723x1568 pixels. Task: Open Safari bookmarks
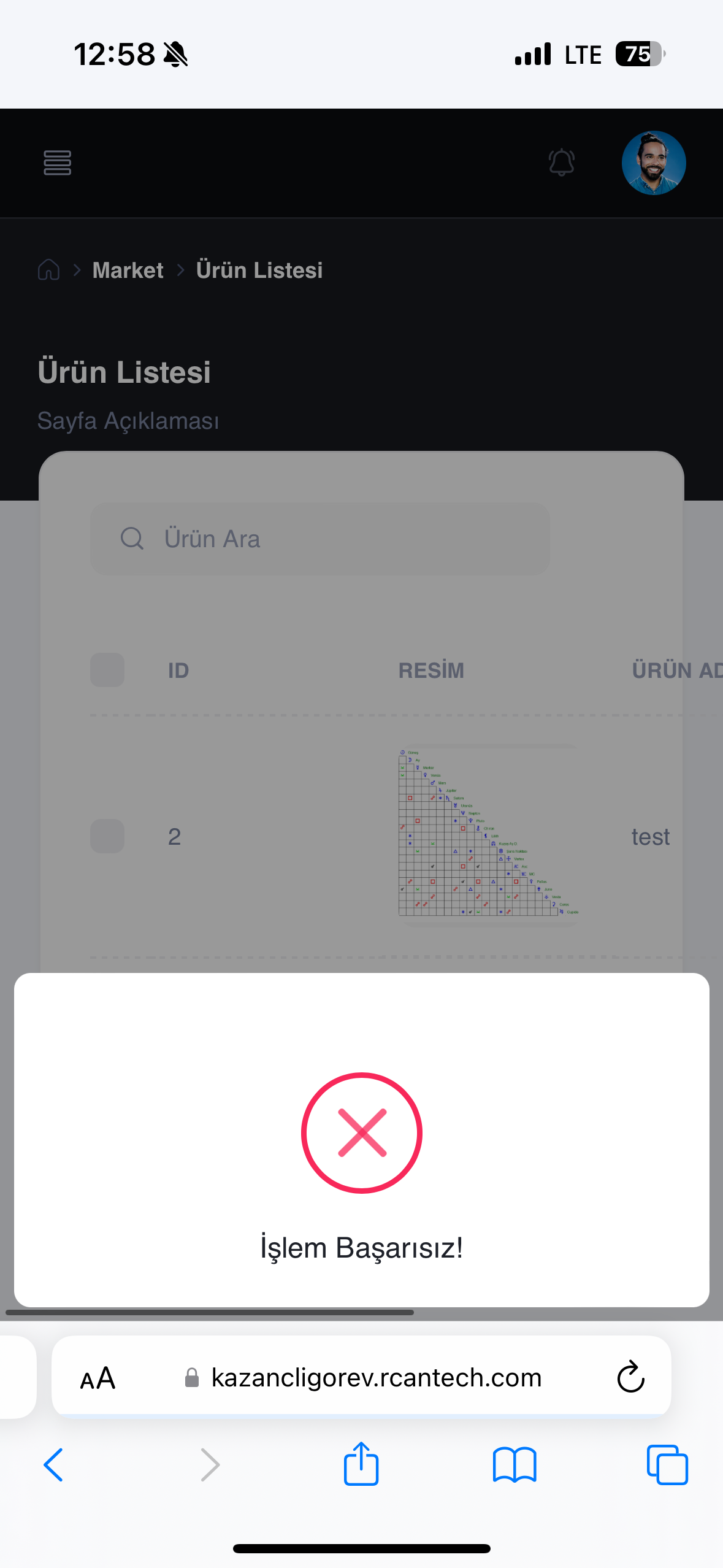pyautogui.click(x=515, y=1465)
